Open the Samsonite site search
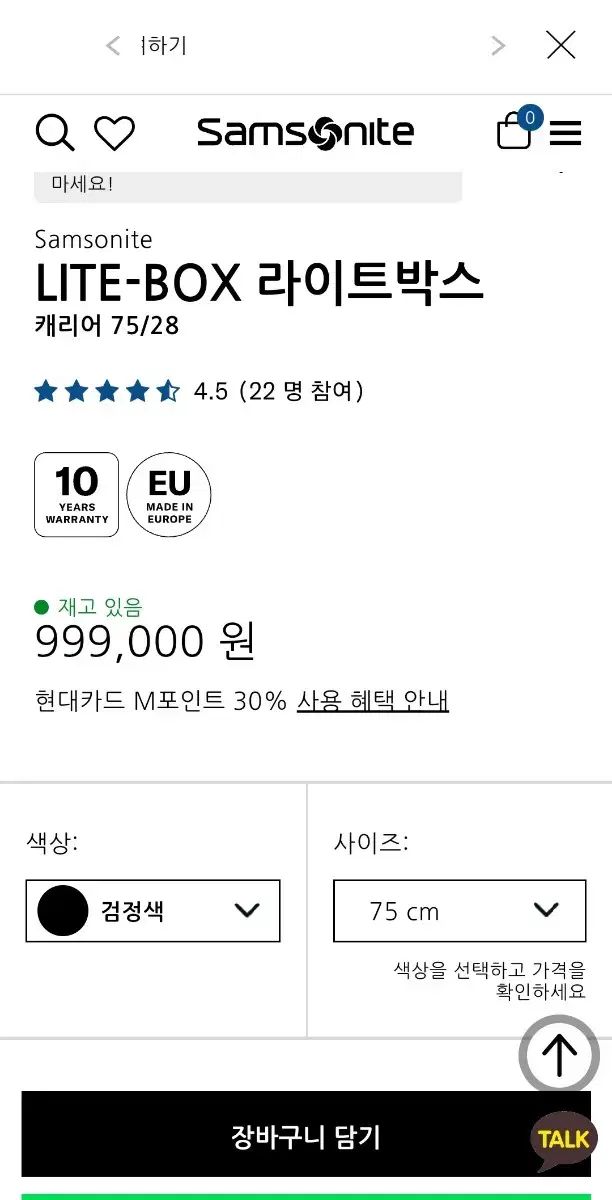The height and width of the screenshot is (1200, 612). (54, 133)
